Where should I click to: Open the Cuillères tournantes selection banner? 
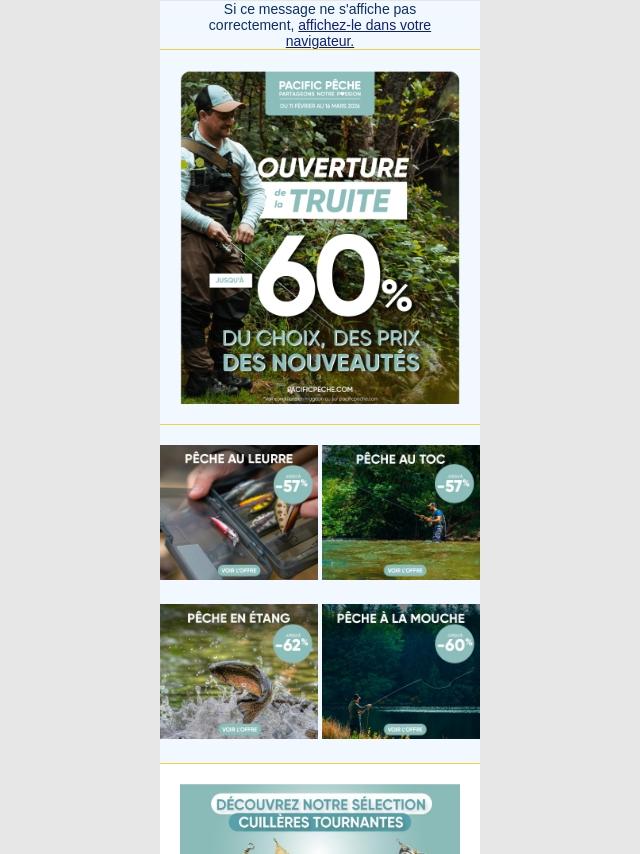tap(320, 818)
